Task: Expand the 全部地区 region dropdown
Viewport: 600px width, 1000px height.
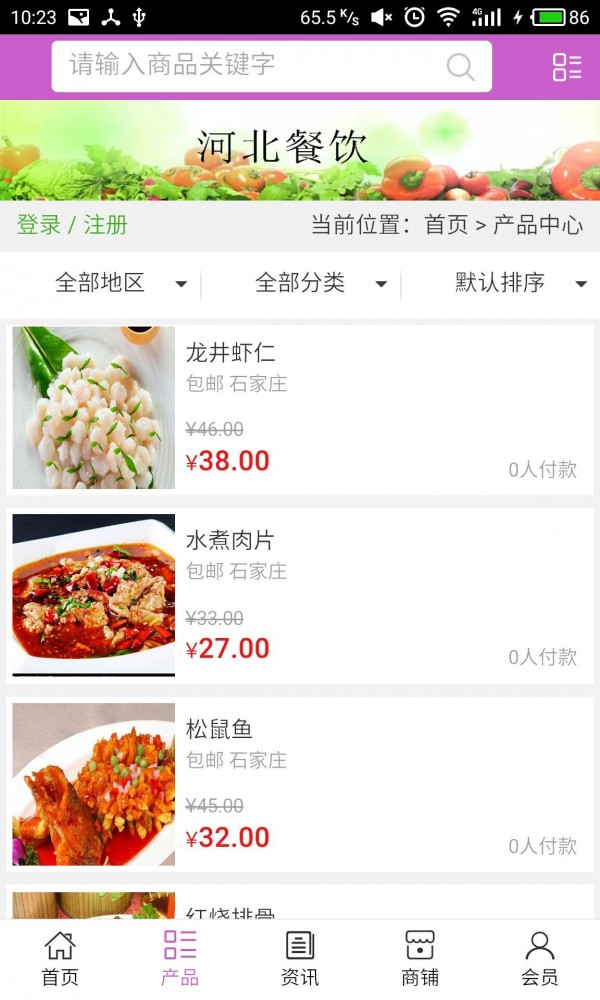Action: point(120,283)
